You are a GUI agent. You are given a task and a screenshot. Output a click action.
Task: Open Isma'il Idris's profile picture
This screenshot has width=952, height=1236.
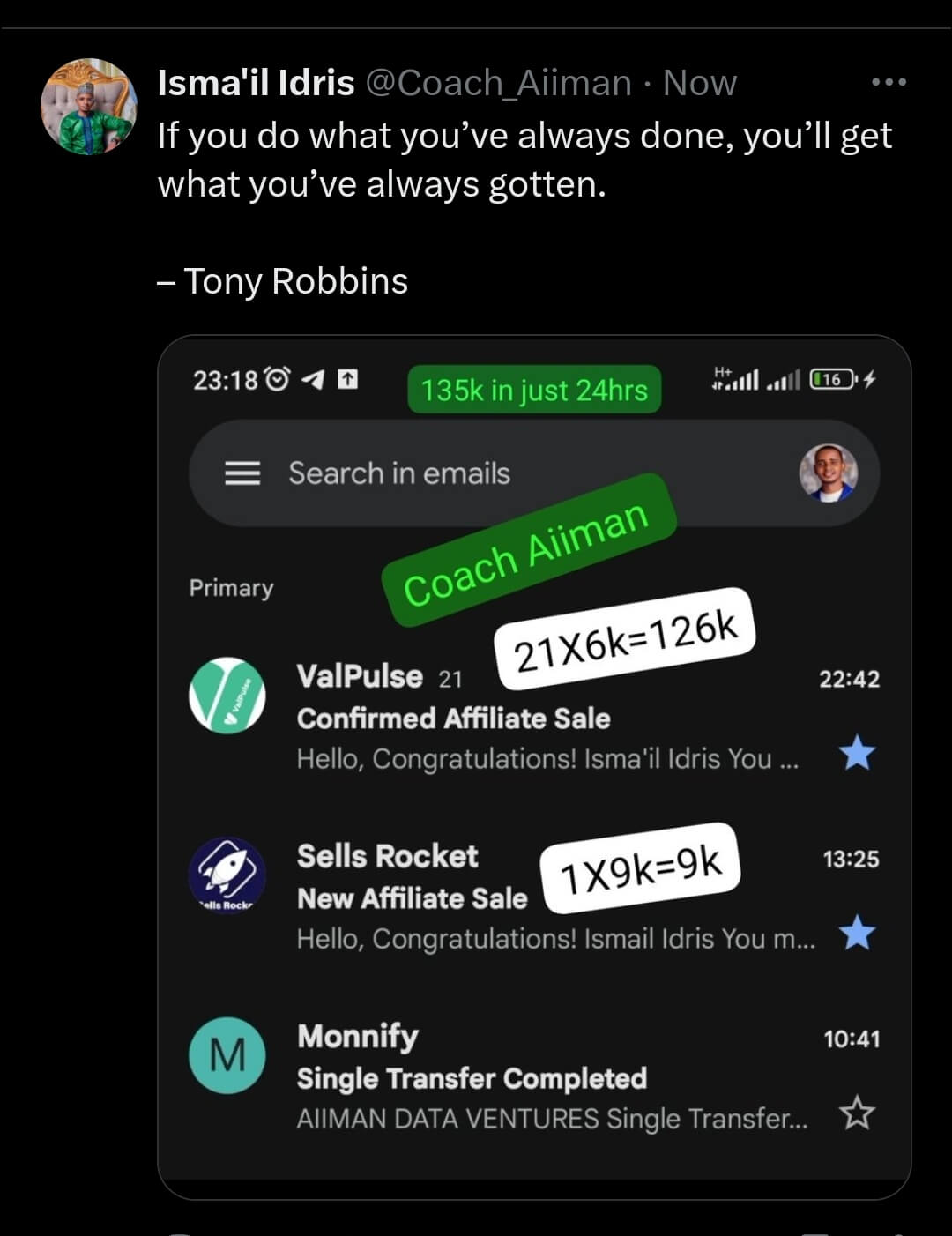click(89, 107)
